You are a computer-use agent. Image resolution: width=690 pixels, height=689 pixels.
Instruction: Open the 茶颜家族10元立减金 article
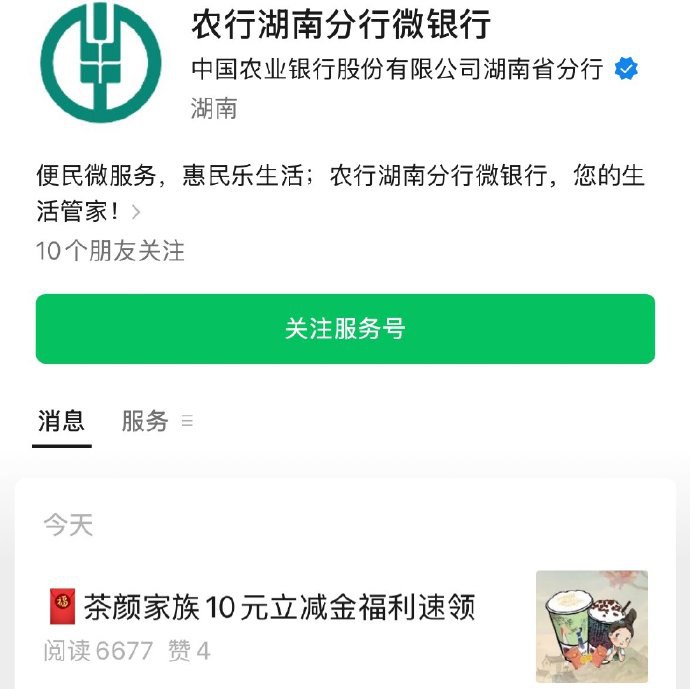[x=280, y=606]
